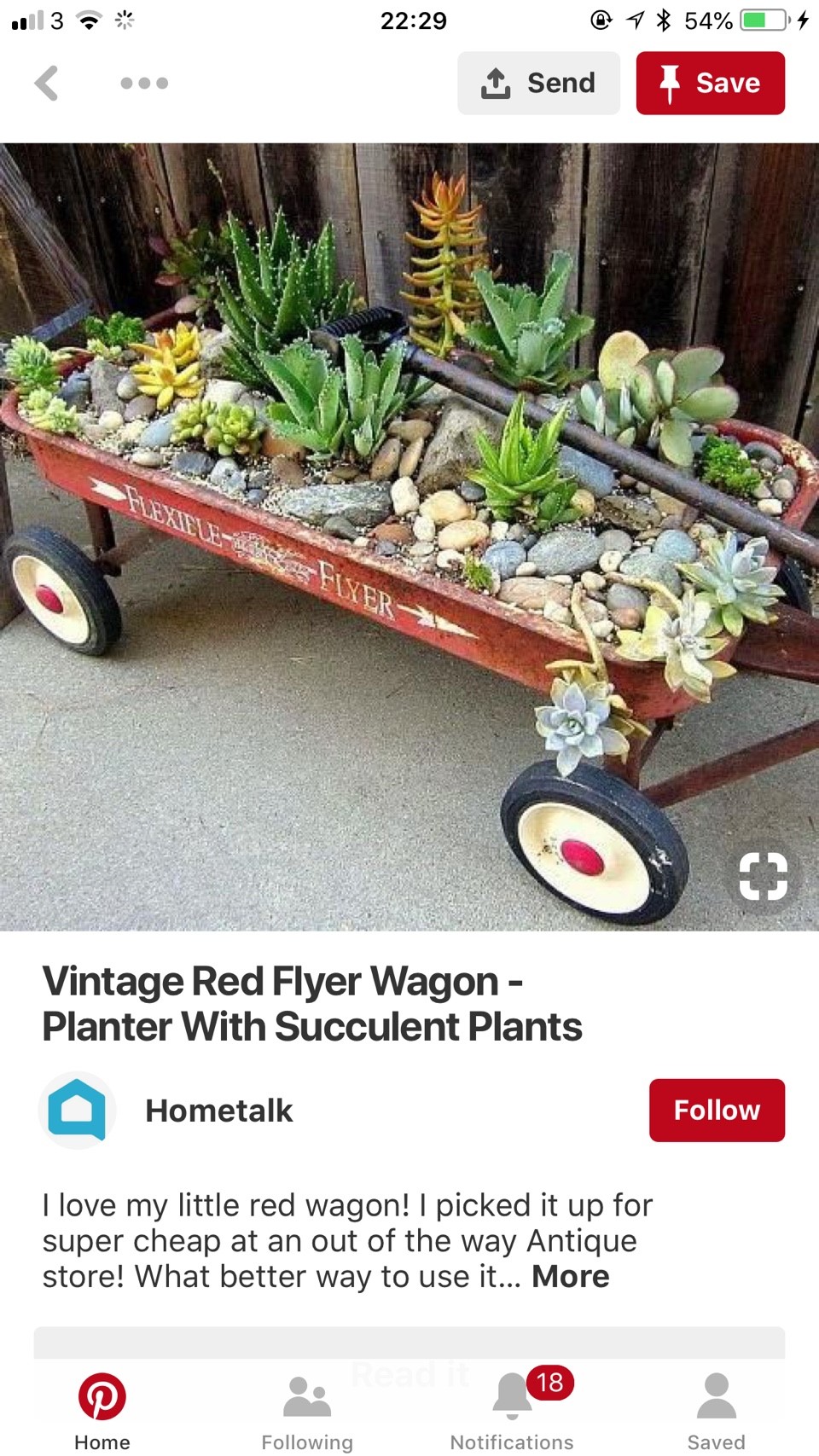Go to the Saved tab
This screenshot has width=819, height=1456.
(x=716, y=1410)
